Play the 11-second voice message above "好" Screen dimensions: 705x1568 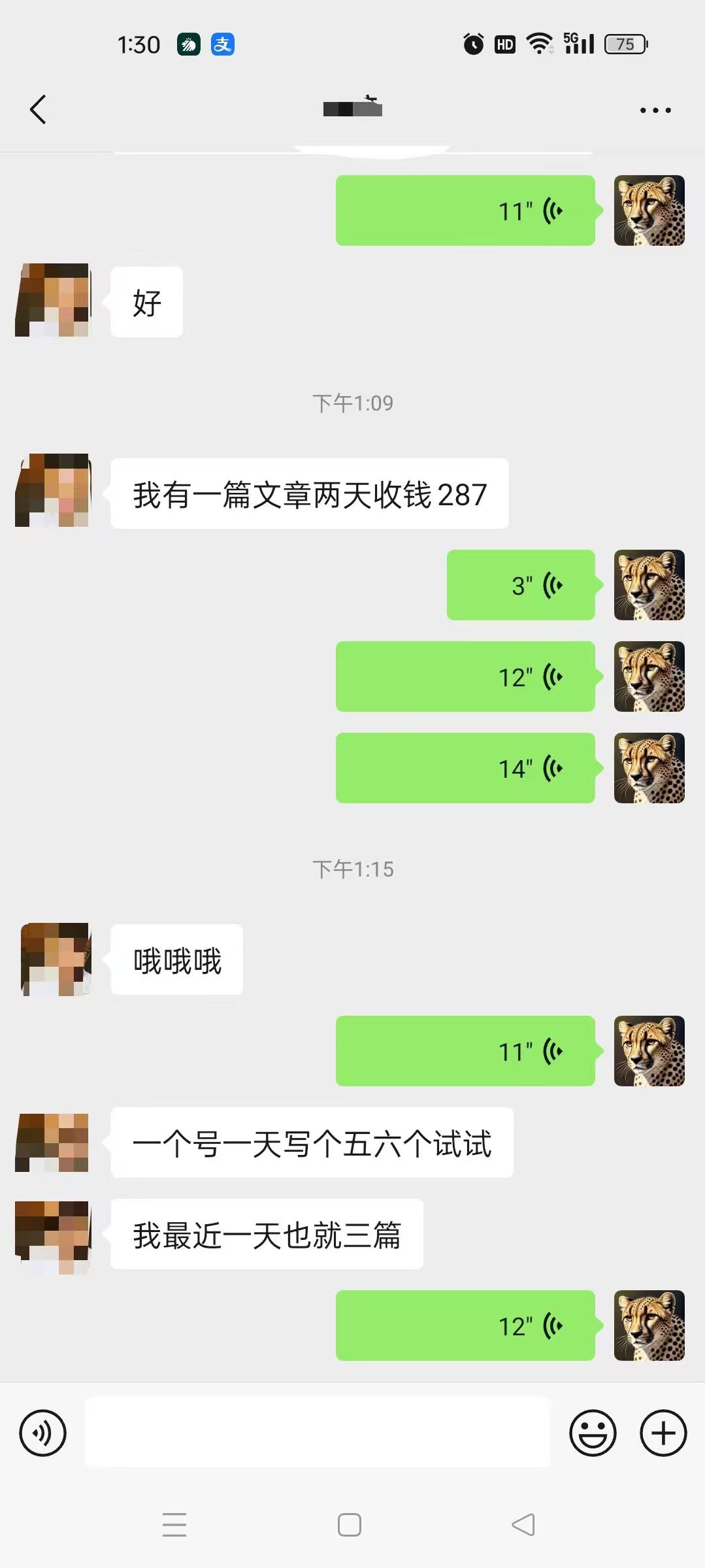pyautogui.click(x=465, y=210)
